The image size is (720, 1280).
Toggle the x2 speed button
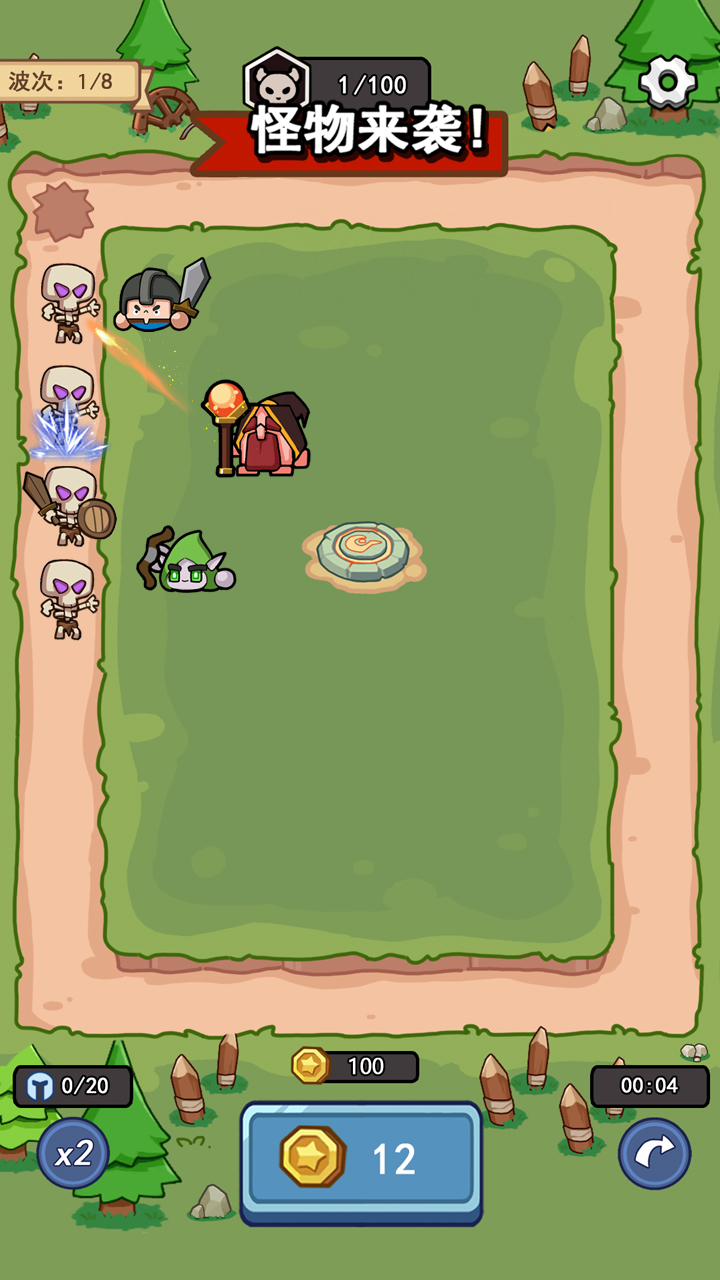tap(73, 1153)
